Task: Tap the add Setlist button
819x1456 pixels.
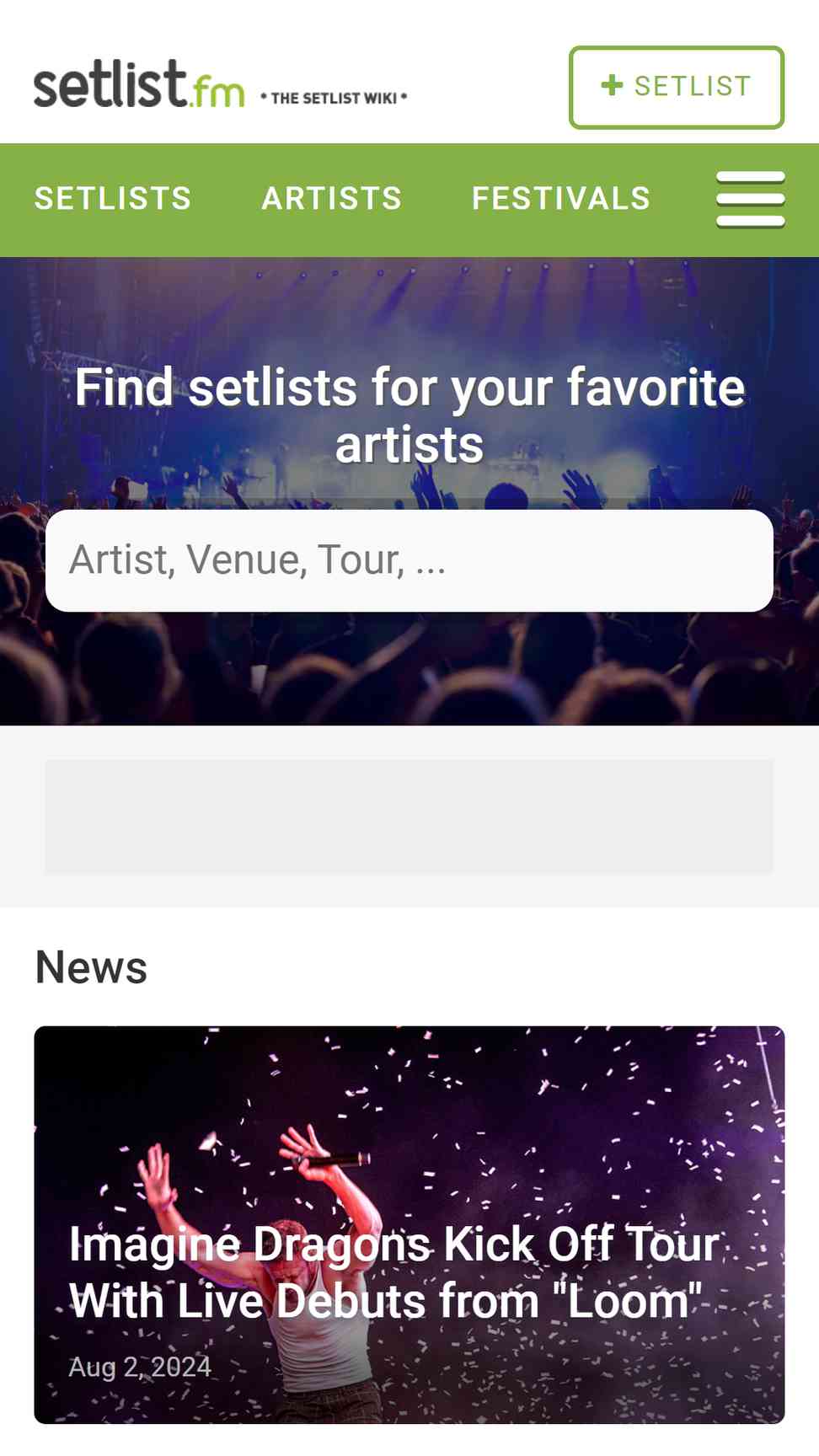Action: [677, 88]
